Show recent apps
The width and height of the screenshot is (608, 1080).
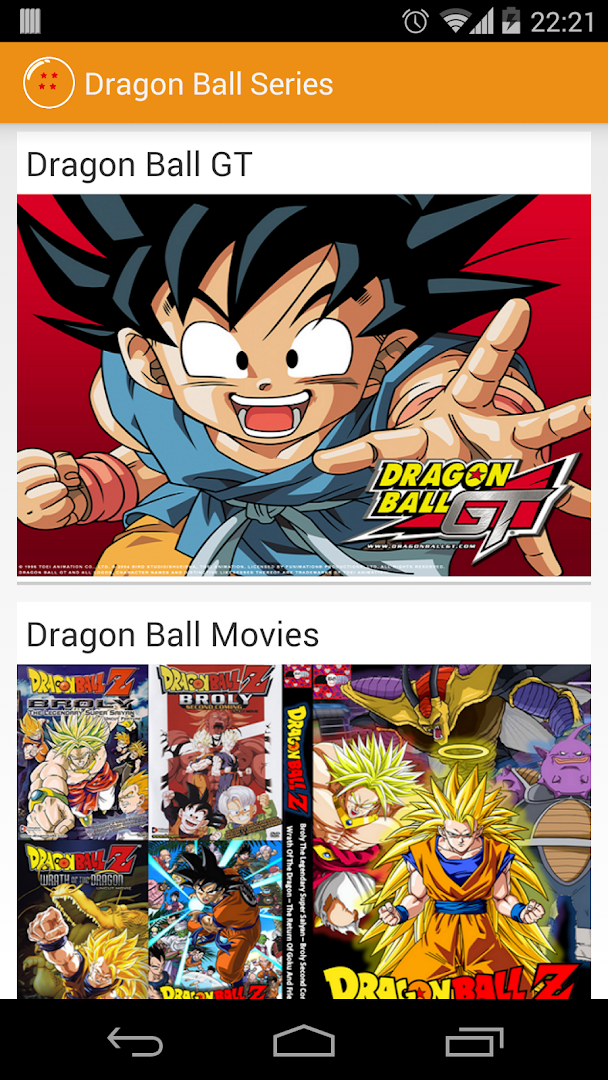pyautogui.click(x=473, y=1042)
